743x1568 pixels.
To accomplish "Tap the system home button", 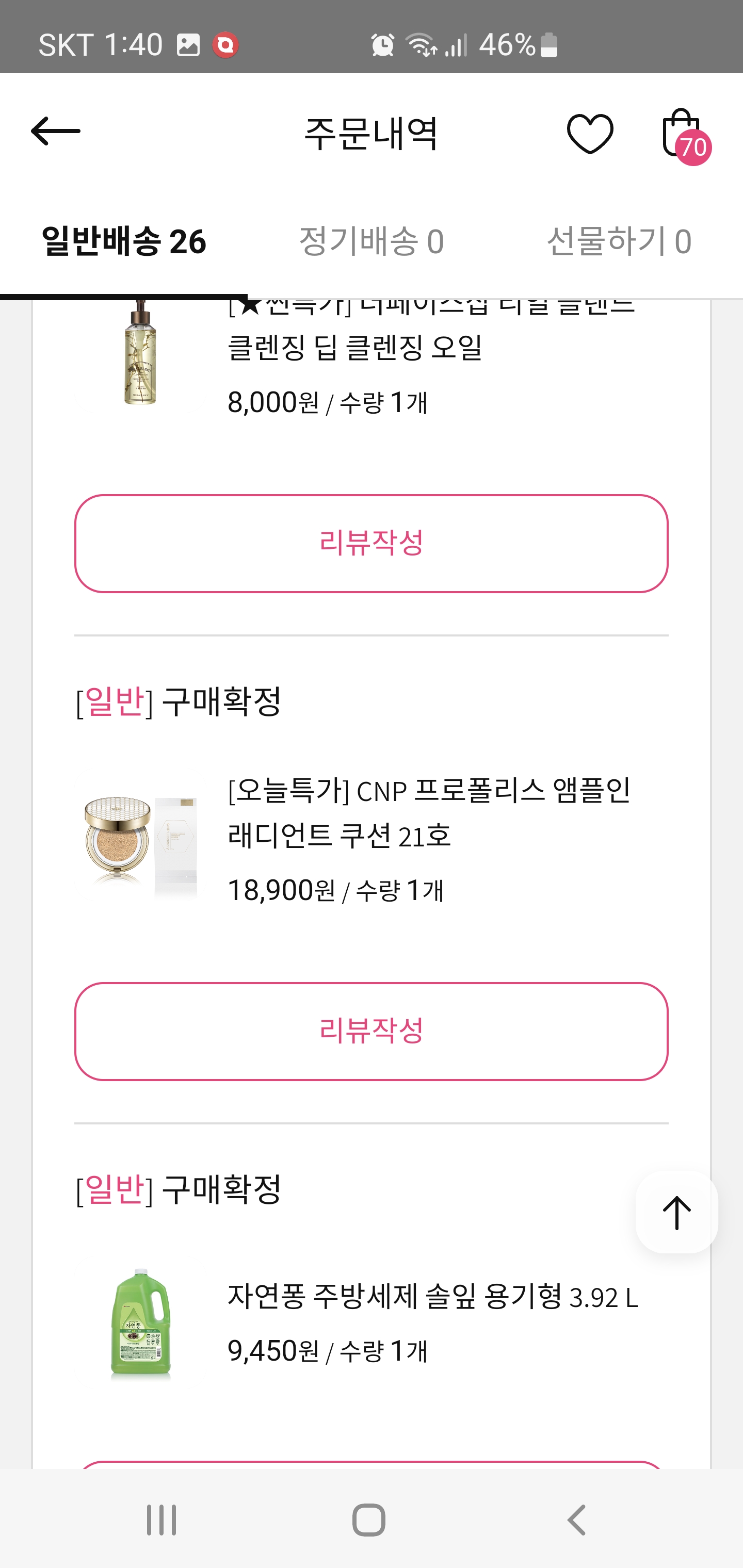I will [369, 1520].
